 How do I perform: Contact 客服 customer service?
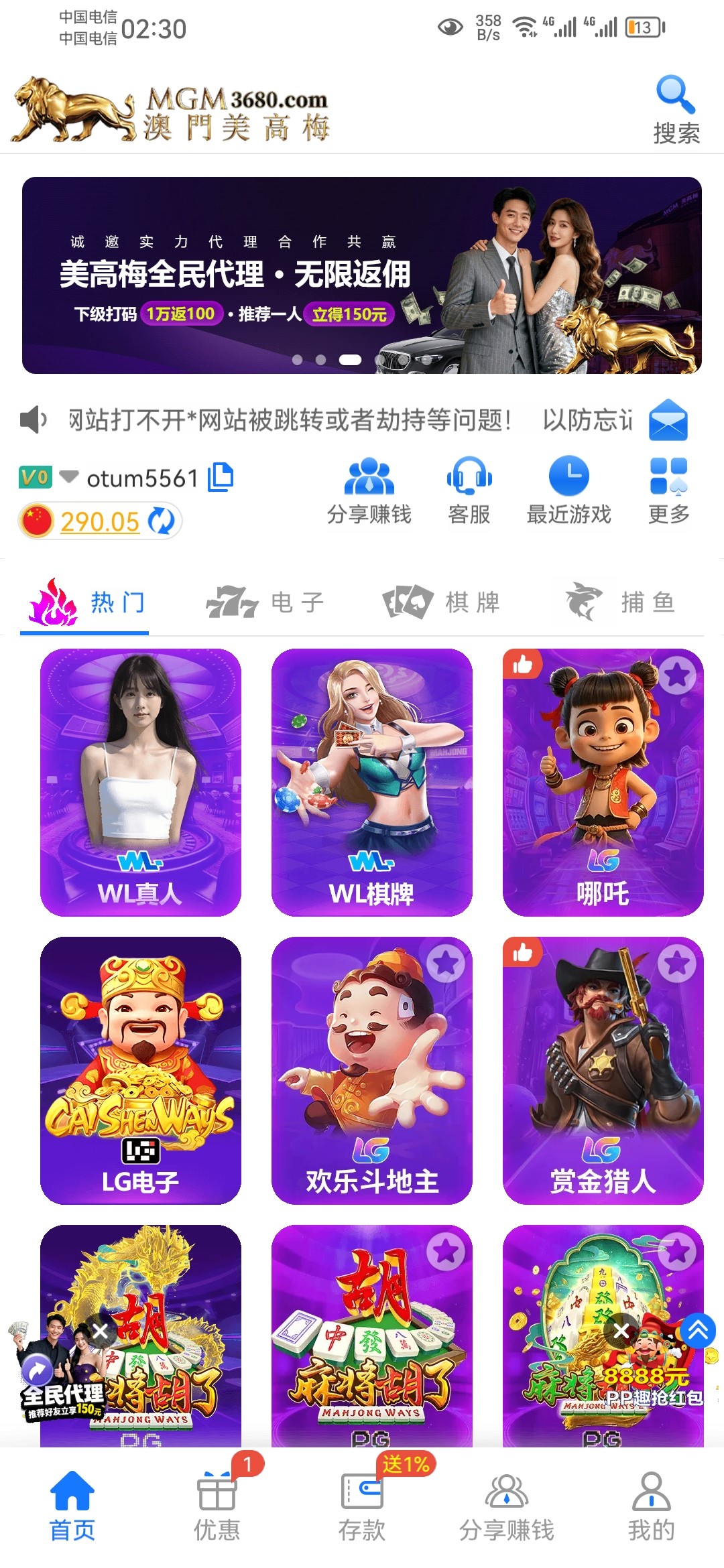pyautogui.click(x=469, y=491)
